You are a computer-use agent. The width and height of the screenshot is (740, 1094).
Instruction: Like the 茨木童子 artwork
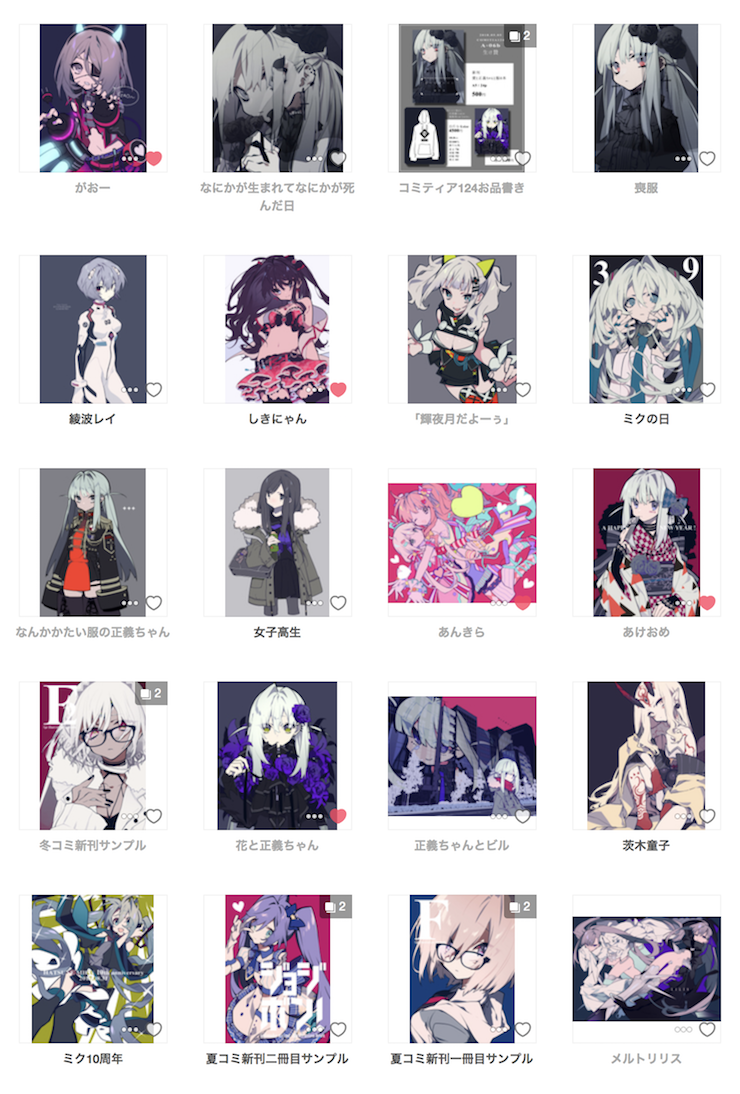coord(707,816)
